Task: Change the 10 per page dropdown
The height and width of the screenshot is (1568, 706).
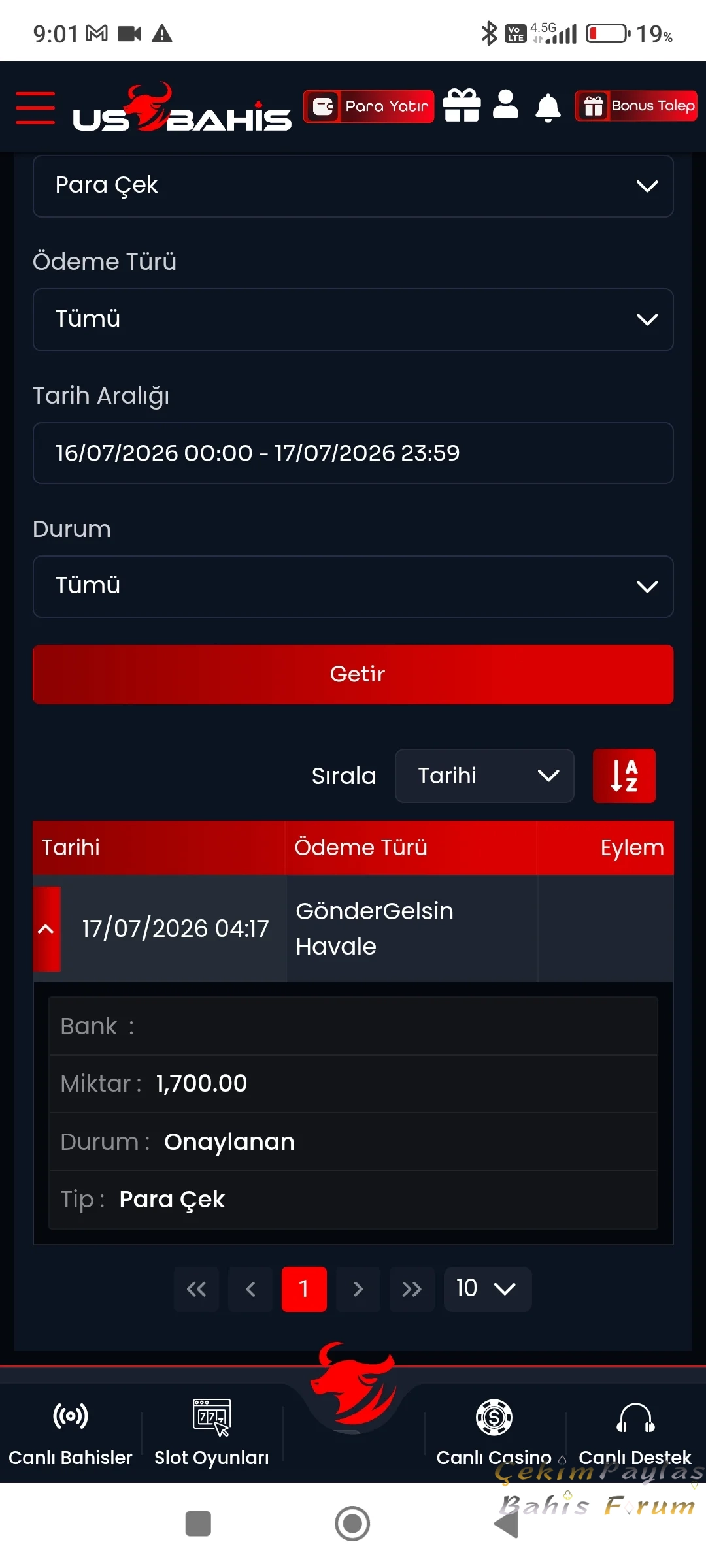Action: [488, 1289]
